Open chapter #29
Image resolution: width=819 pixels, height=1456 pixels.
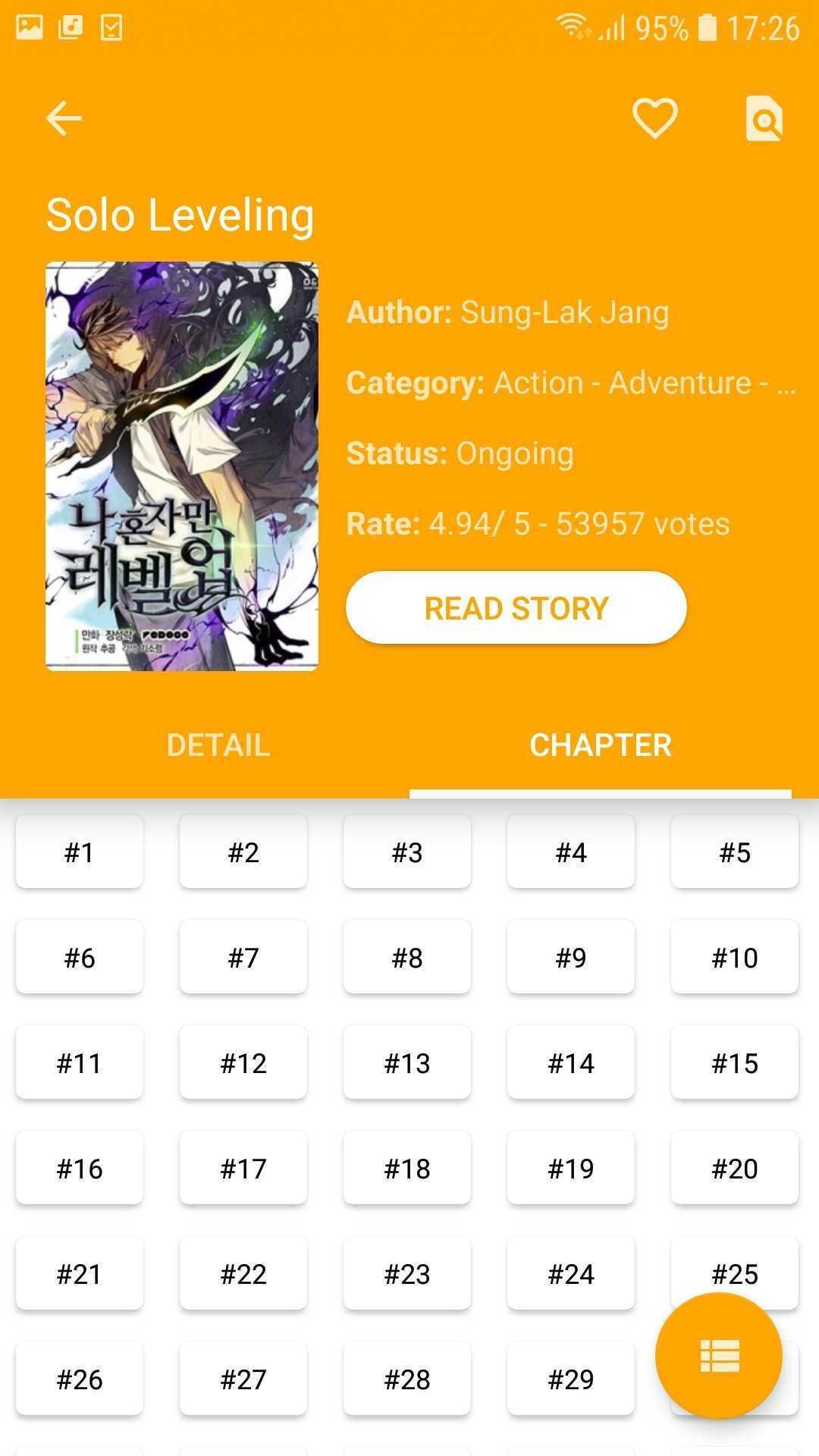coord(571,1379)
